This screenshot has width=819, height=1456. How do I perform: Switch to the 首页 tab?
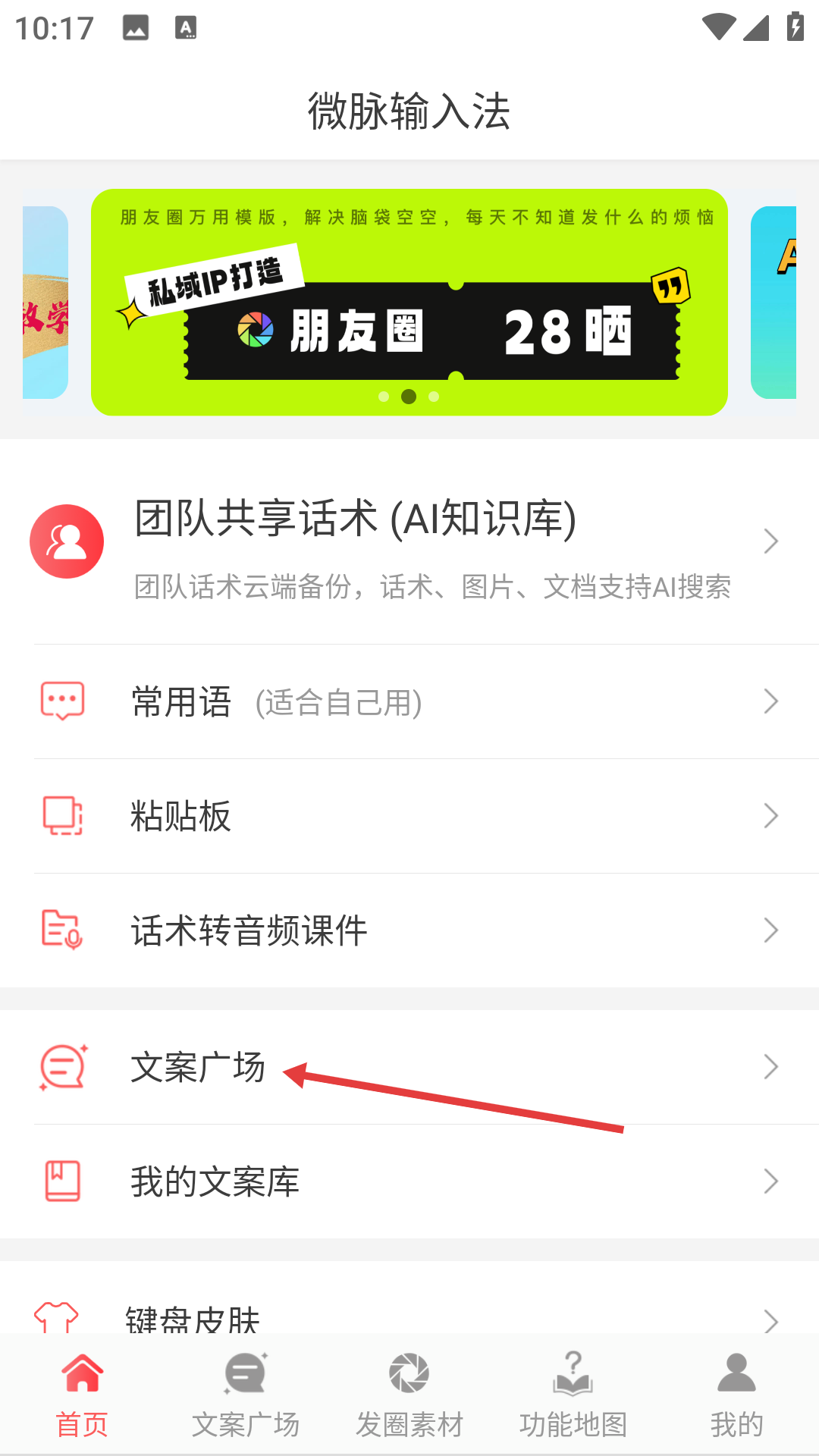click(82, 1395)
